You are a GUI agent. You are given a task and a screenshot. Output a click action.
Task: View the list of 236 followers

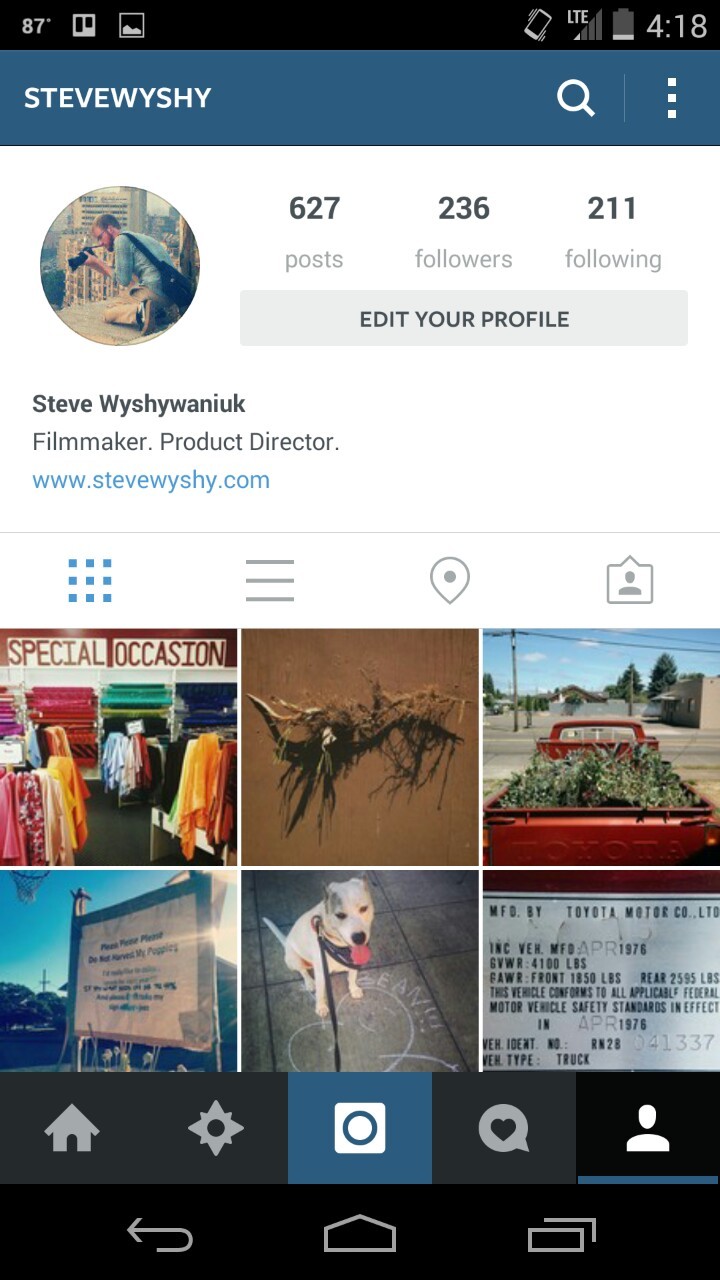[x=463, y=232]
